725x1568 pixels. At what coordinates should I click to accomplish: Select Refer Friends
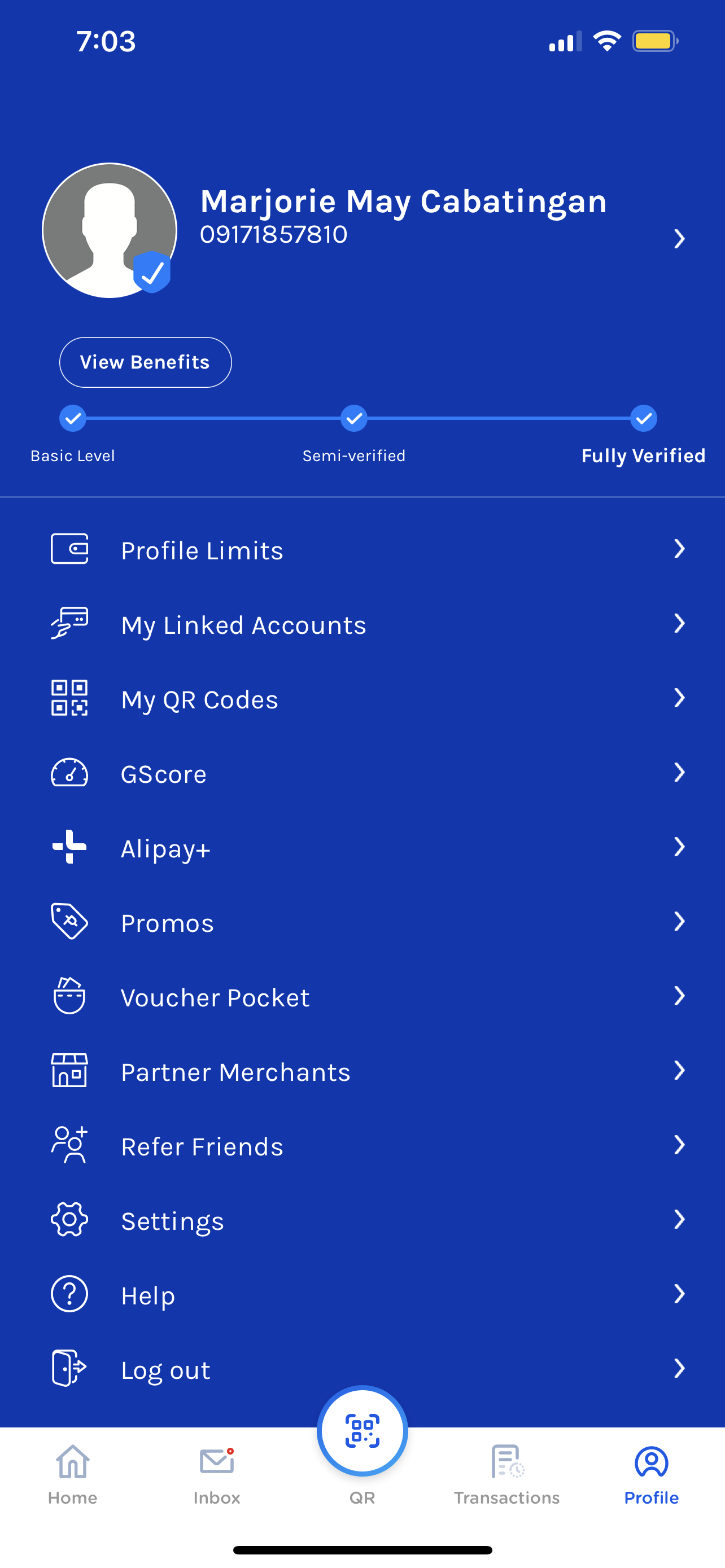pos(362,1146)
